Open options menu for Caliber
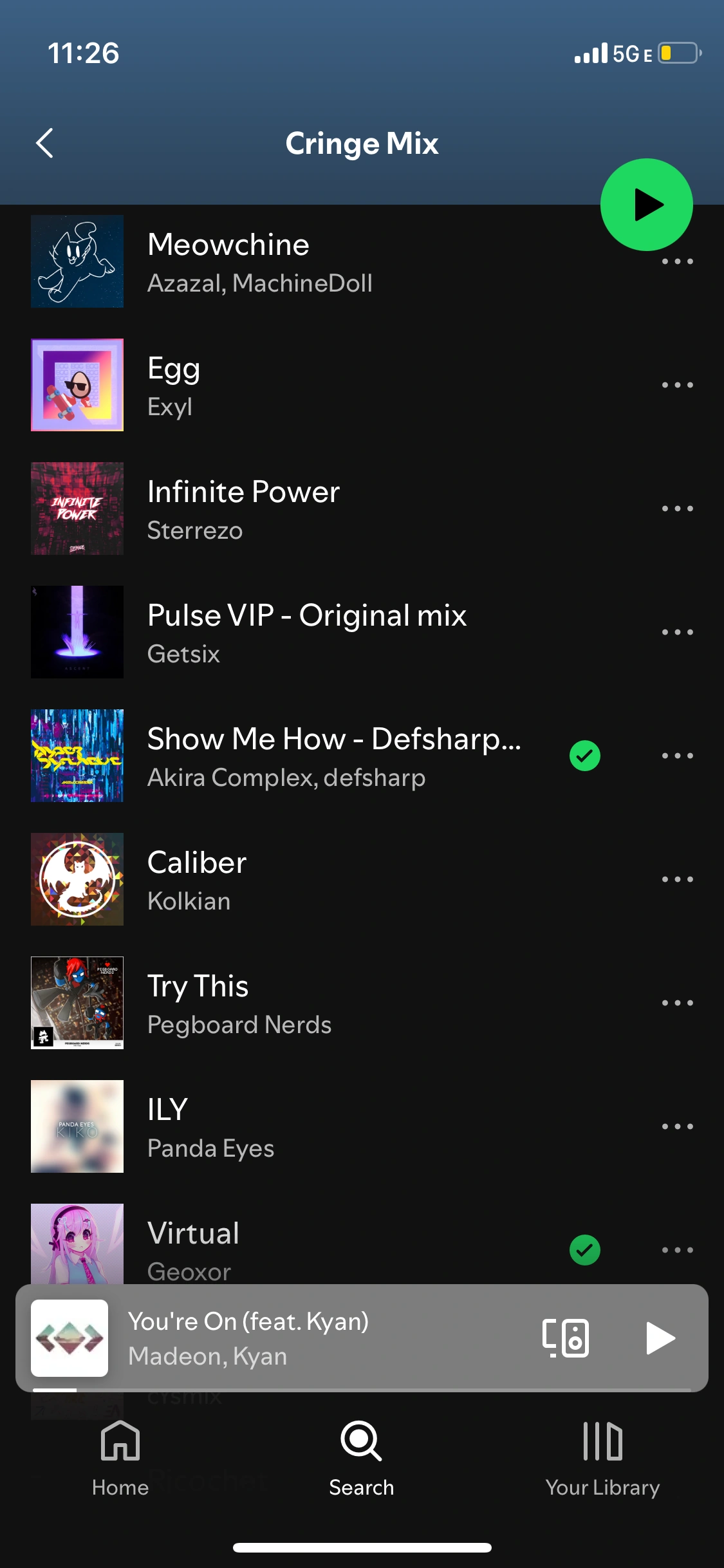724x1568 pixels. pos(677,879)
